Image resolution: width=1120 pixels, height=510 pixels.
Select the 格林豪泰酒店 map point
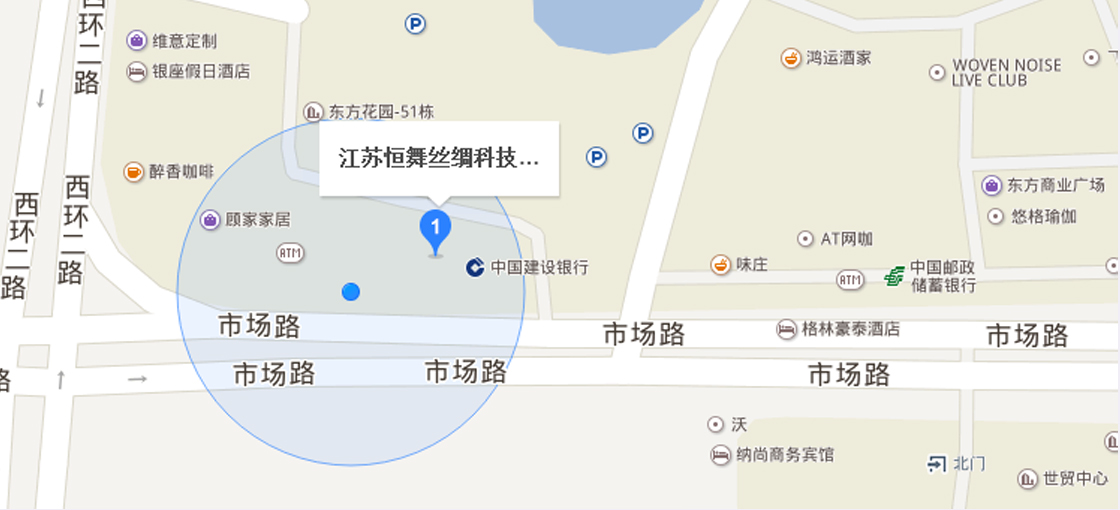[788, 328]
